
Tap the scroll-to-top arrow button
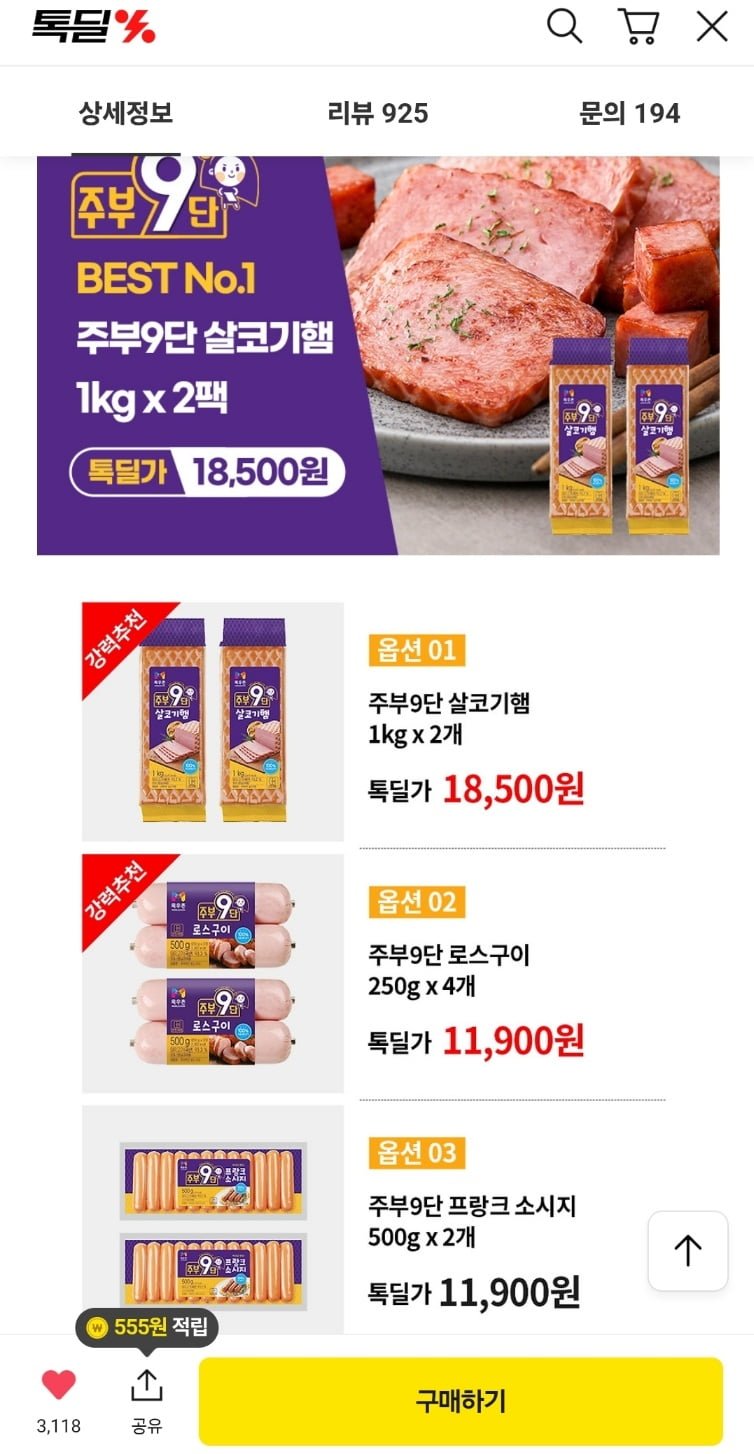688,1250
